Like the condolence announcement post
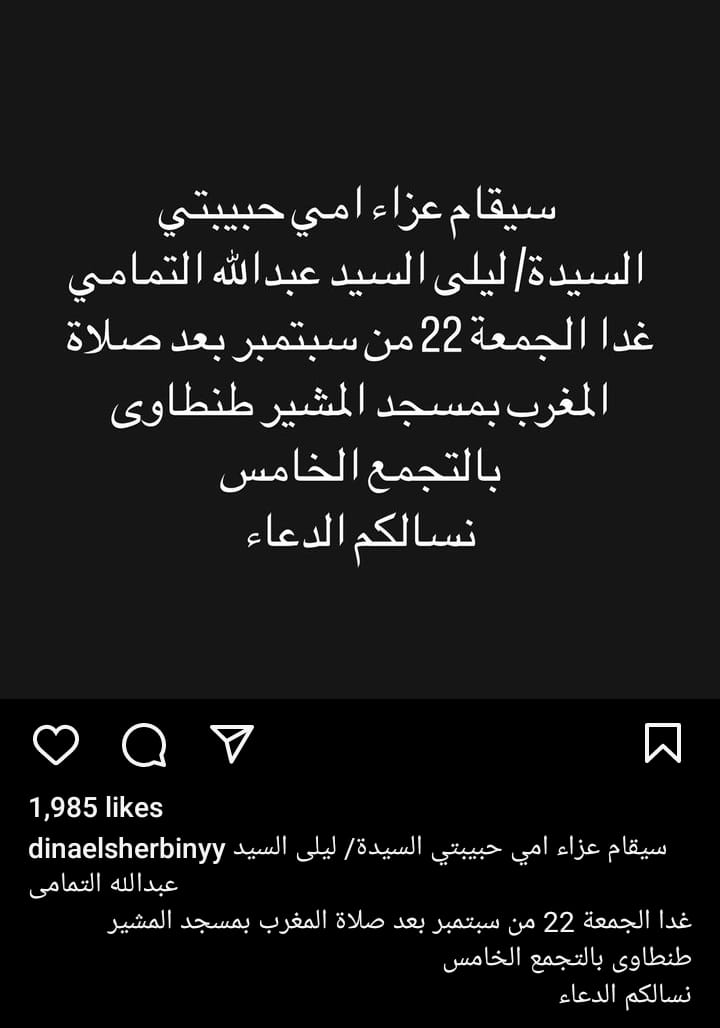 pos(55,745)
